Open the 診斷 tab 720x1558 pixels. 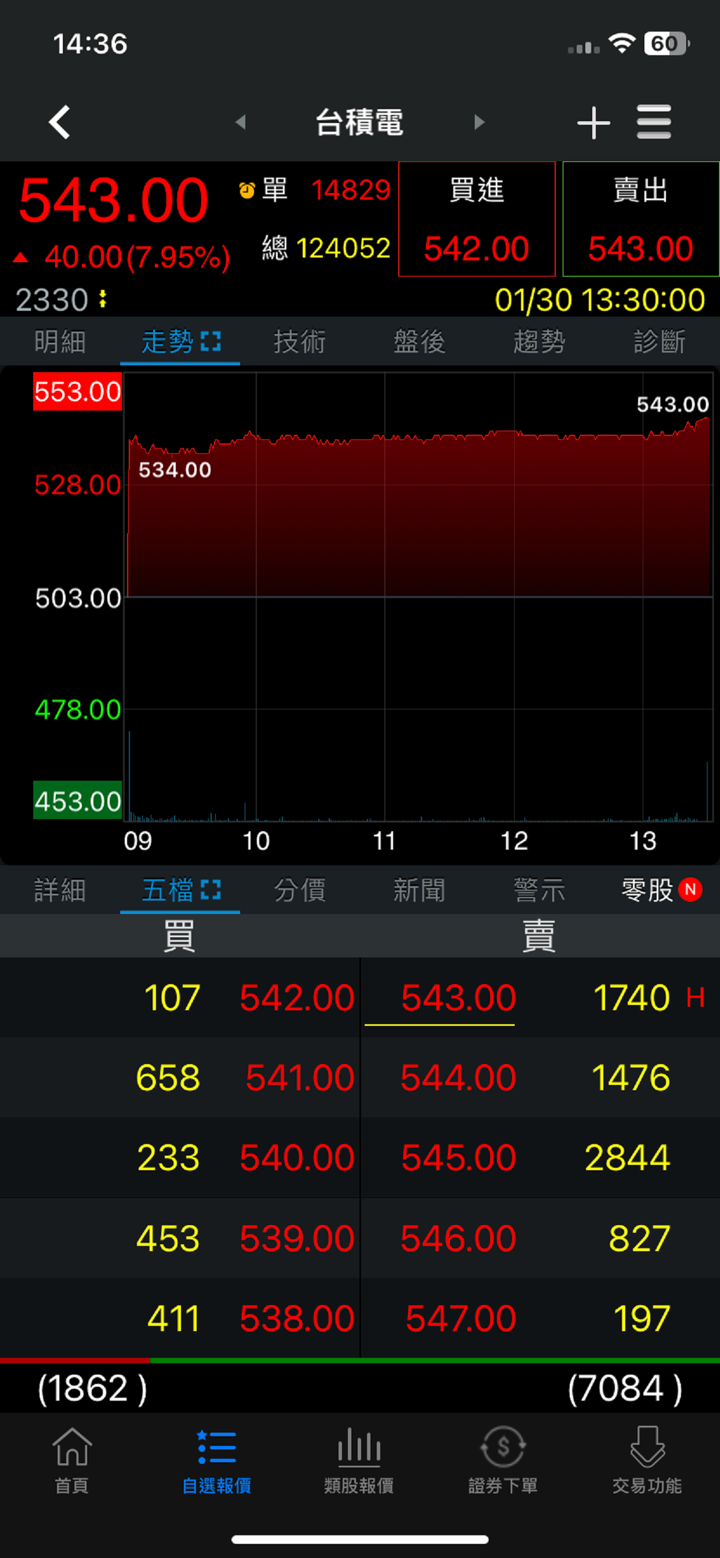659,342
